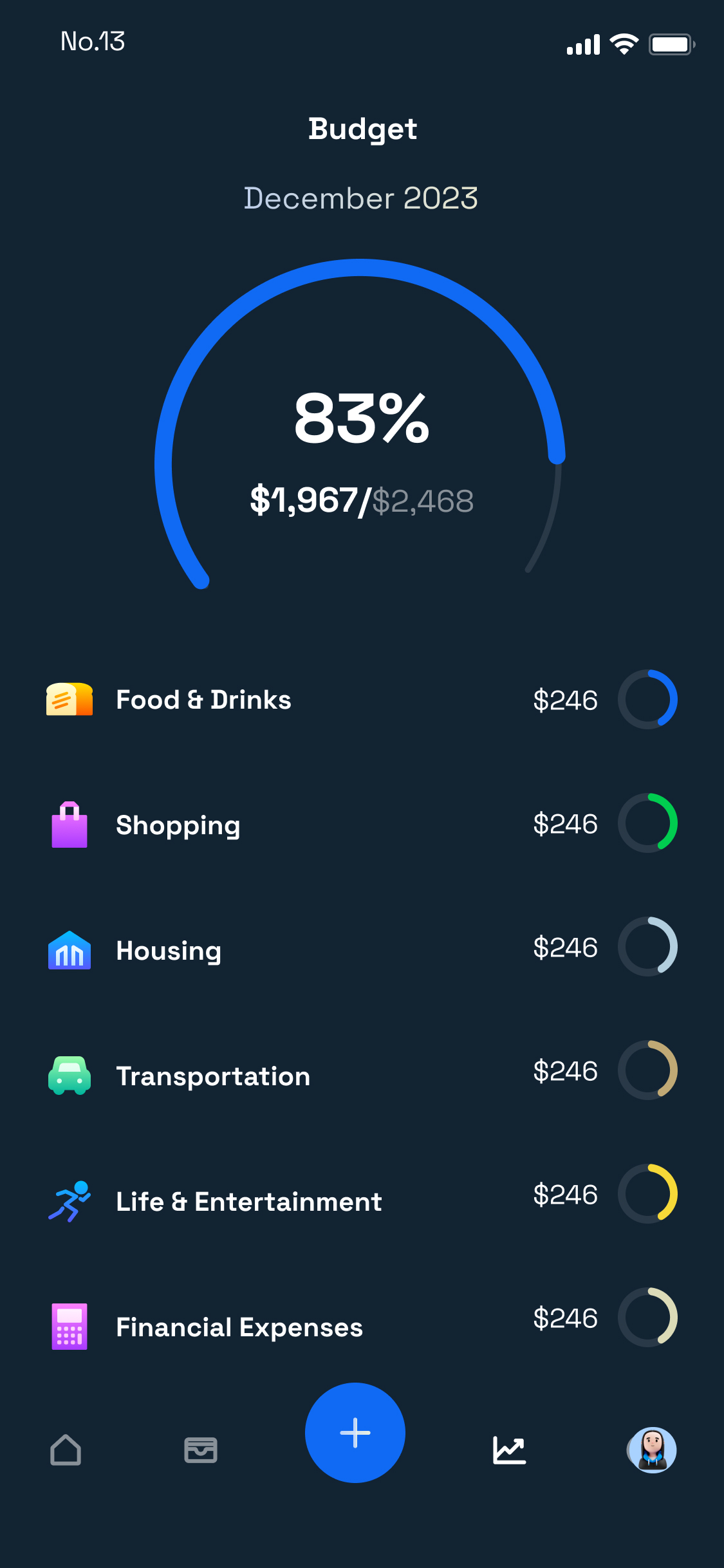The width and height of the screenshot is (724, 1568).
Task: Open the profile avatar
Action: [x=652, y=1450]
